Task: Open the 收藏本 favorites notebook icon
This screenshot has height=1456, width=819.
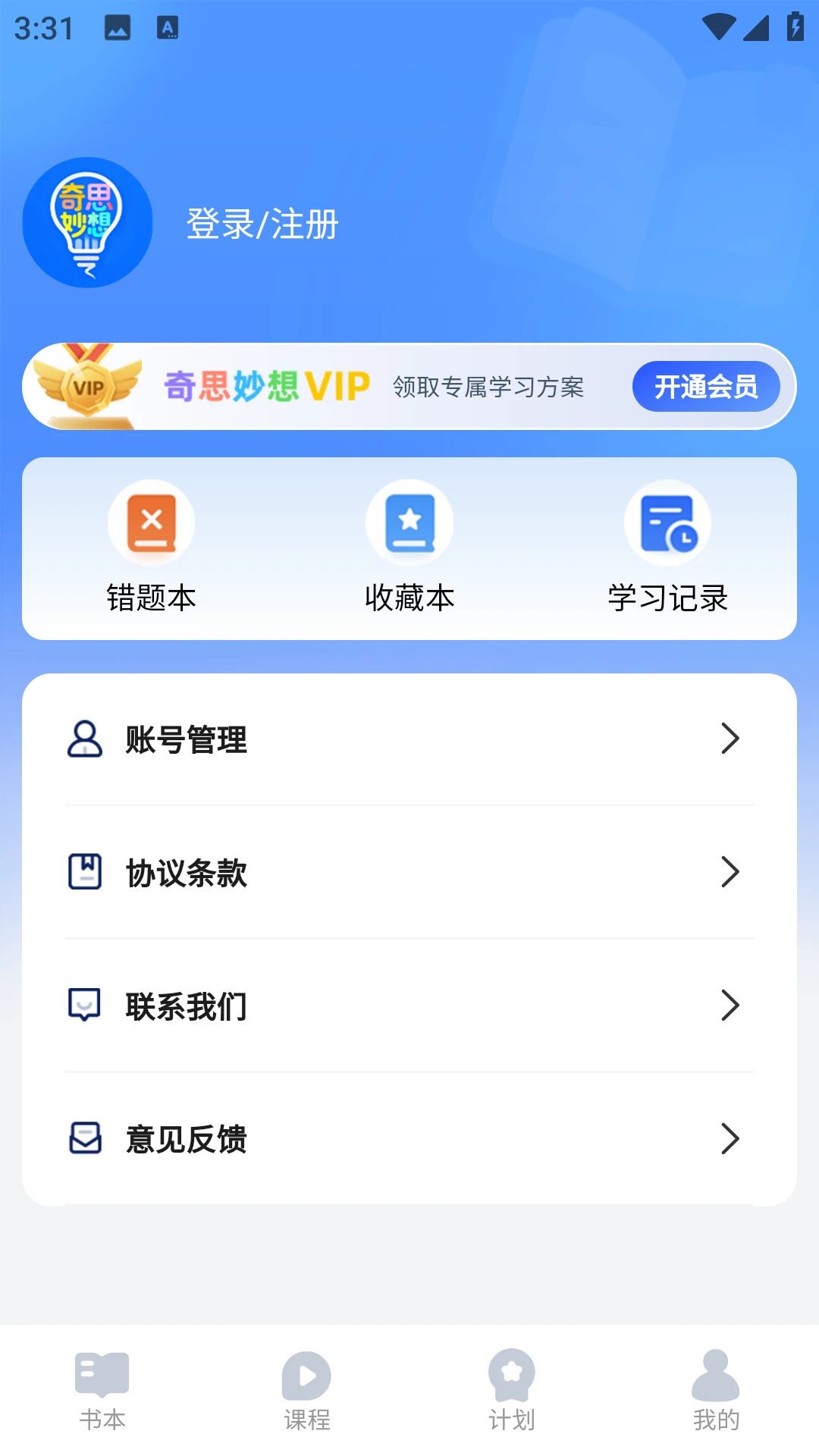Action: (409, 522)
